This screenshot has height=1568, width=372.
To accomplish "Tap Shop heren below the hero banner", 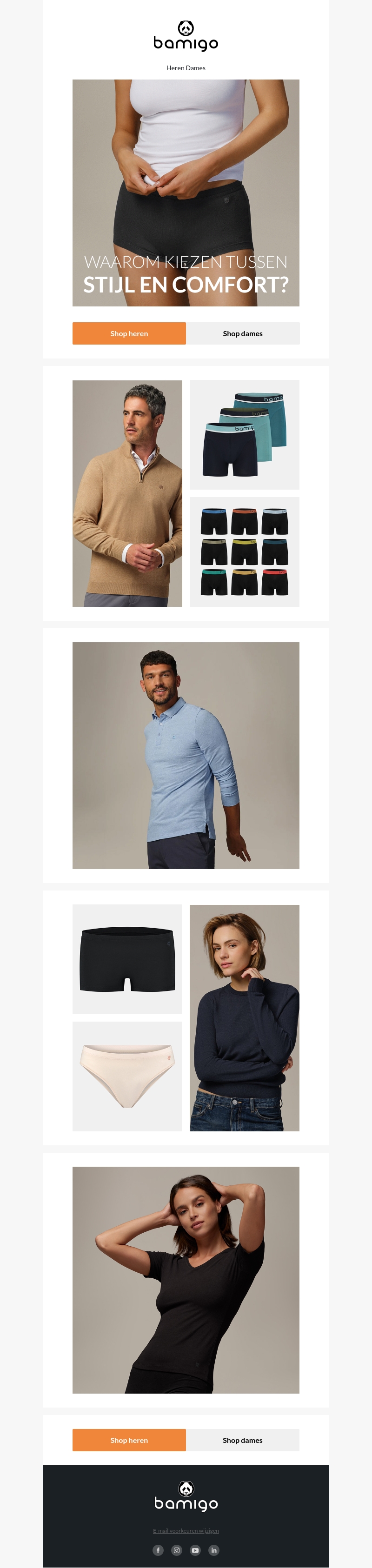I will [x=129, y=333].
